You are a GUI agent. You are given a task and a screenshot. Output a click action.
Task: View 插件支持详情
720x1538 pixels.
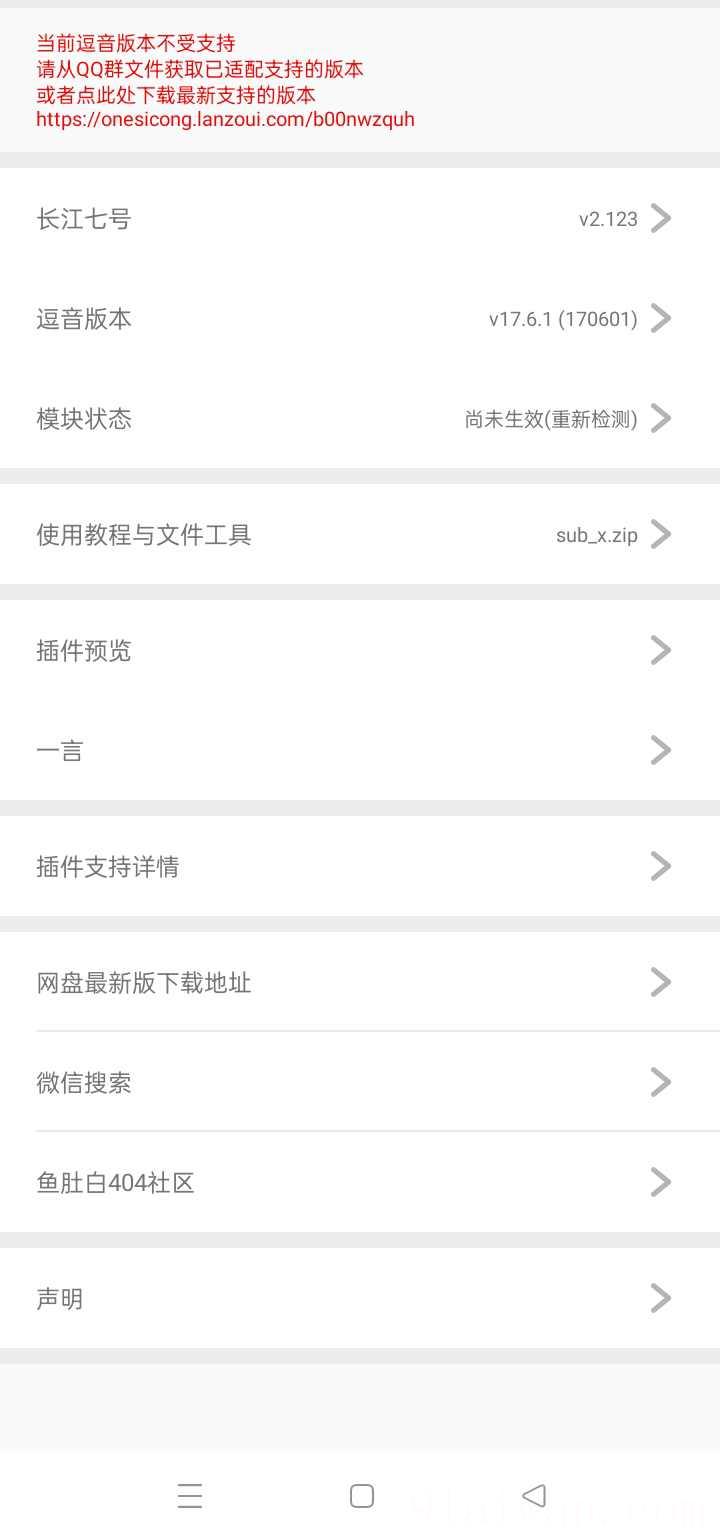[x=360, y=866]
